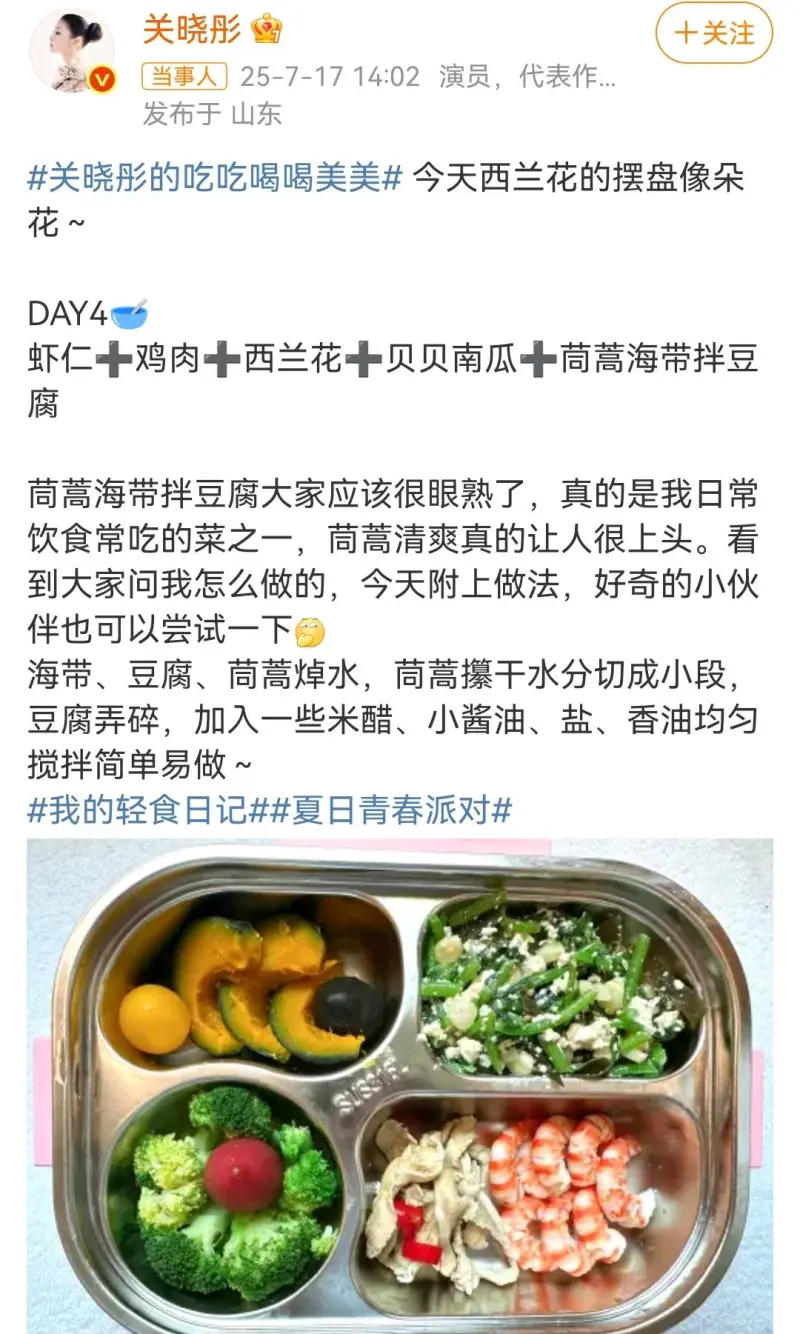Open 关晓彤's profile avatar
800x1334 pixels.
tap(71, 52)
